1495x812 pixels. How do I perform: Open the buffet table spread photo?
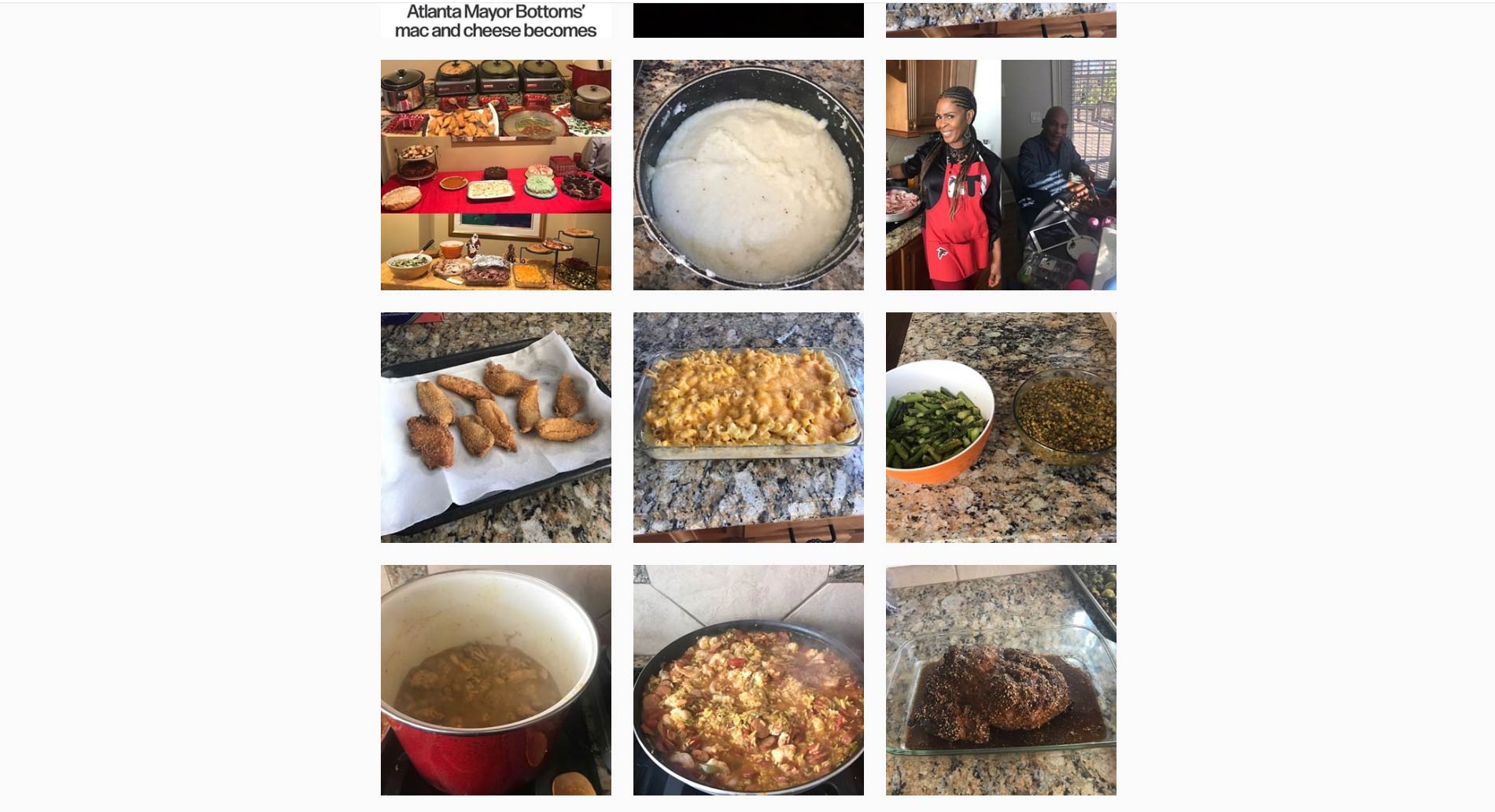coord(496,175)
